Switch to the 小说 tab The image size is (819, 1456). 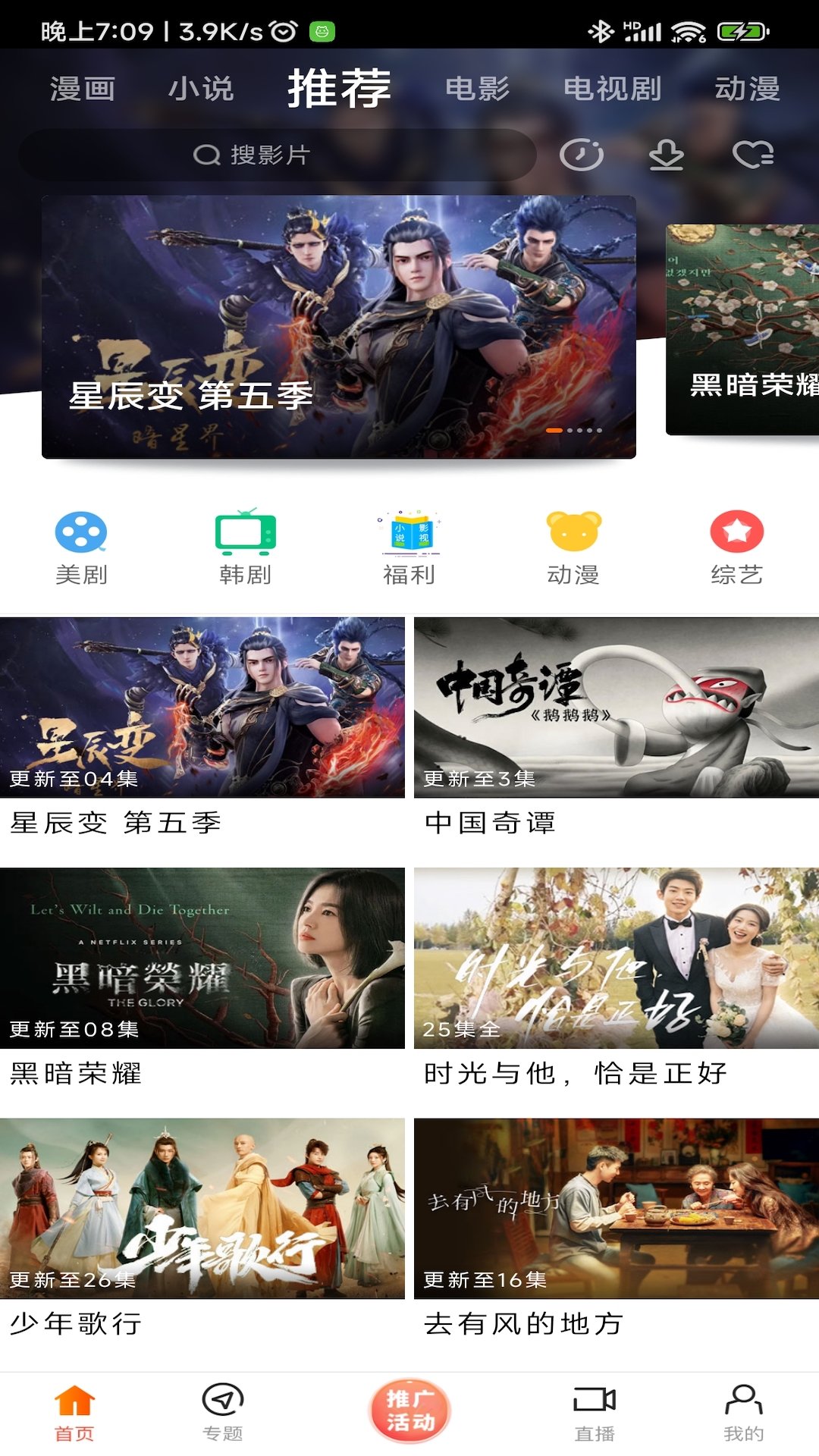click(200, 89)
